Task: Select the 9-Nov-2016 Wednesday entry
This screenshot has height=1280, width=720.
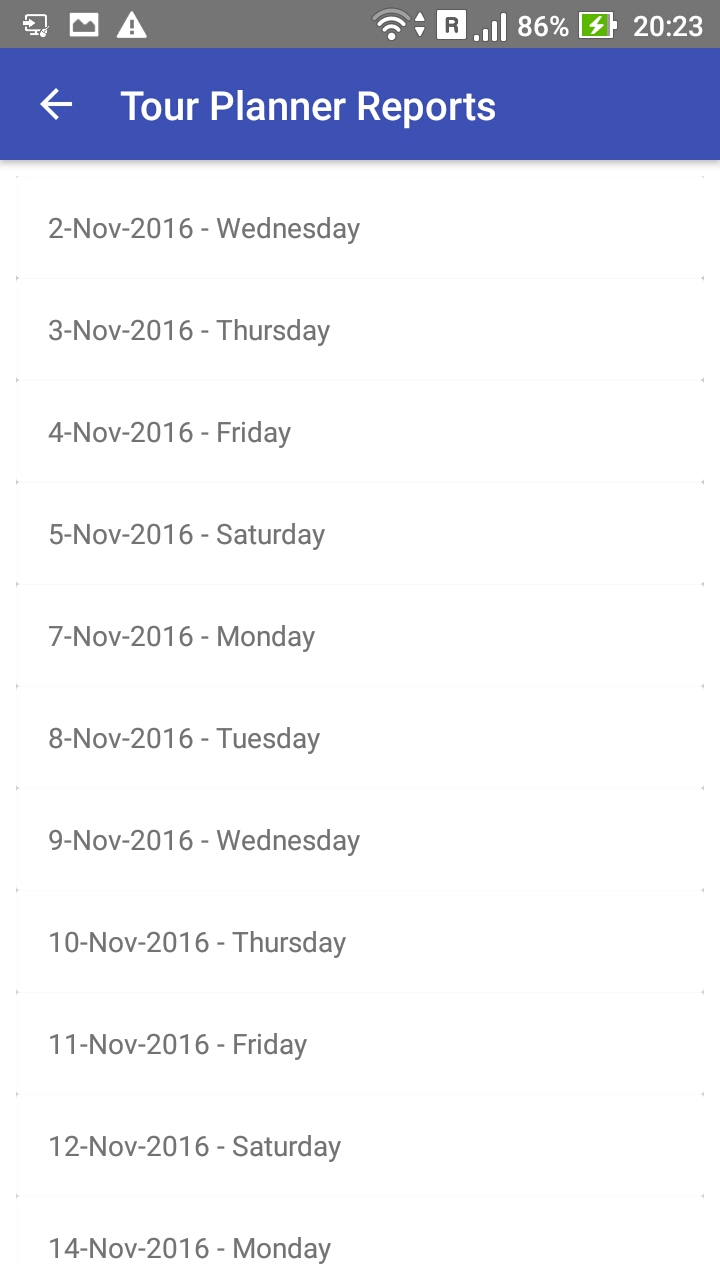Action: 360,840
